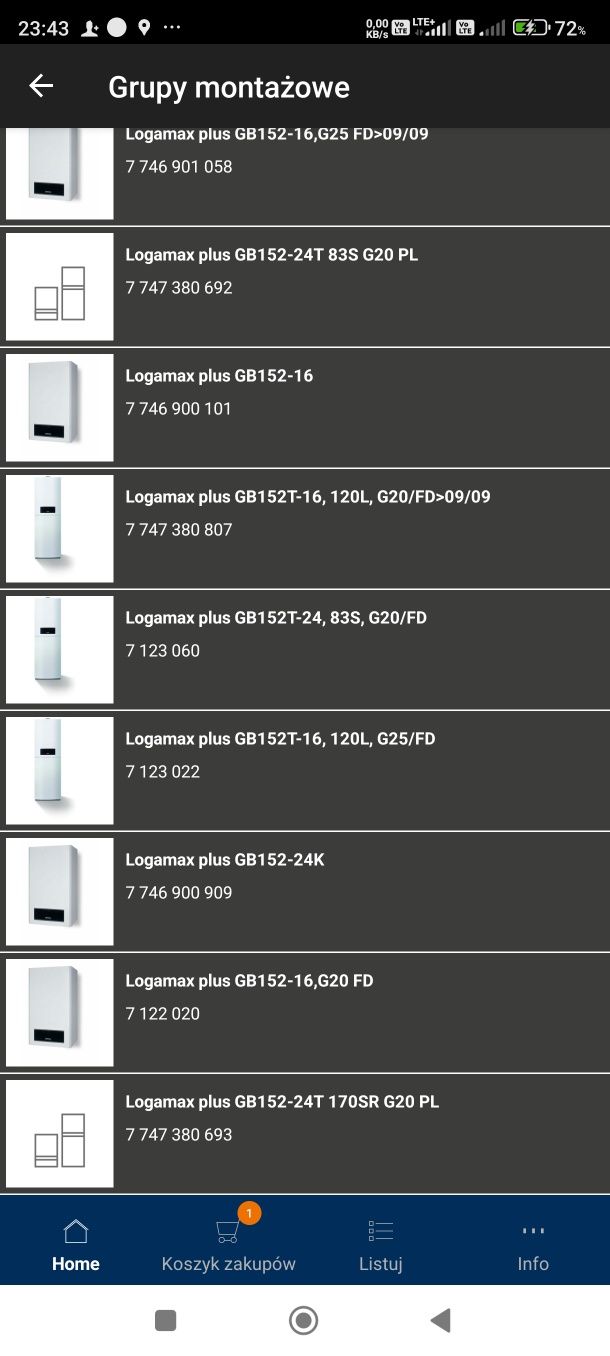View Logamax plus GB152-24K

click(305, 892)
